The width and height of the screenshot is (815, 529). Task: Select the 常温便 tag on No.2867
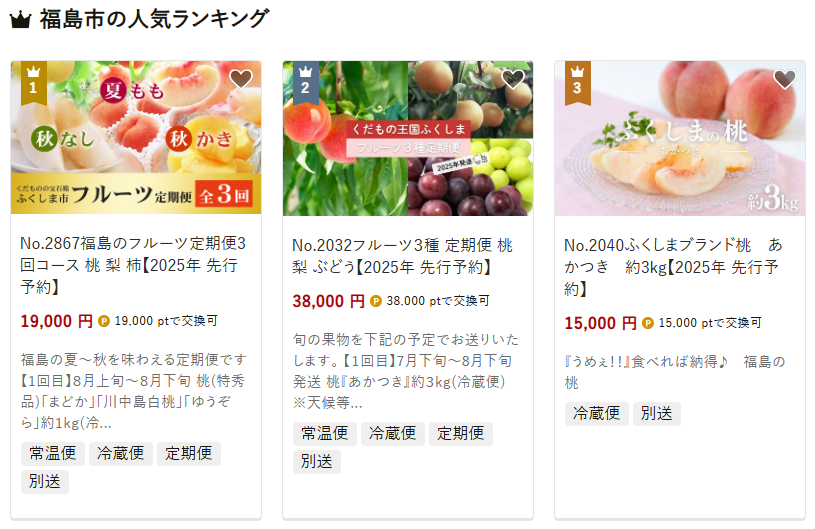coord(52,453)
